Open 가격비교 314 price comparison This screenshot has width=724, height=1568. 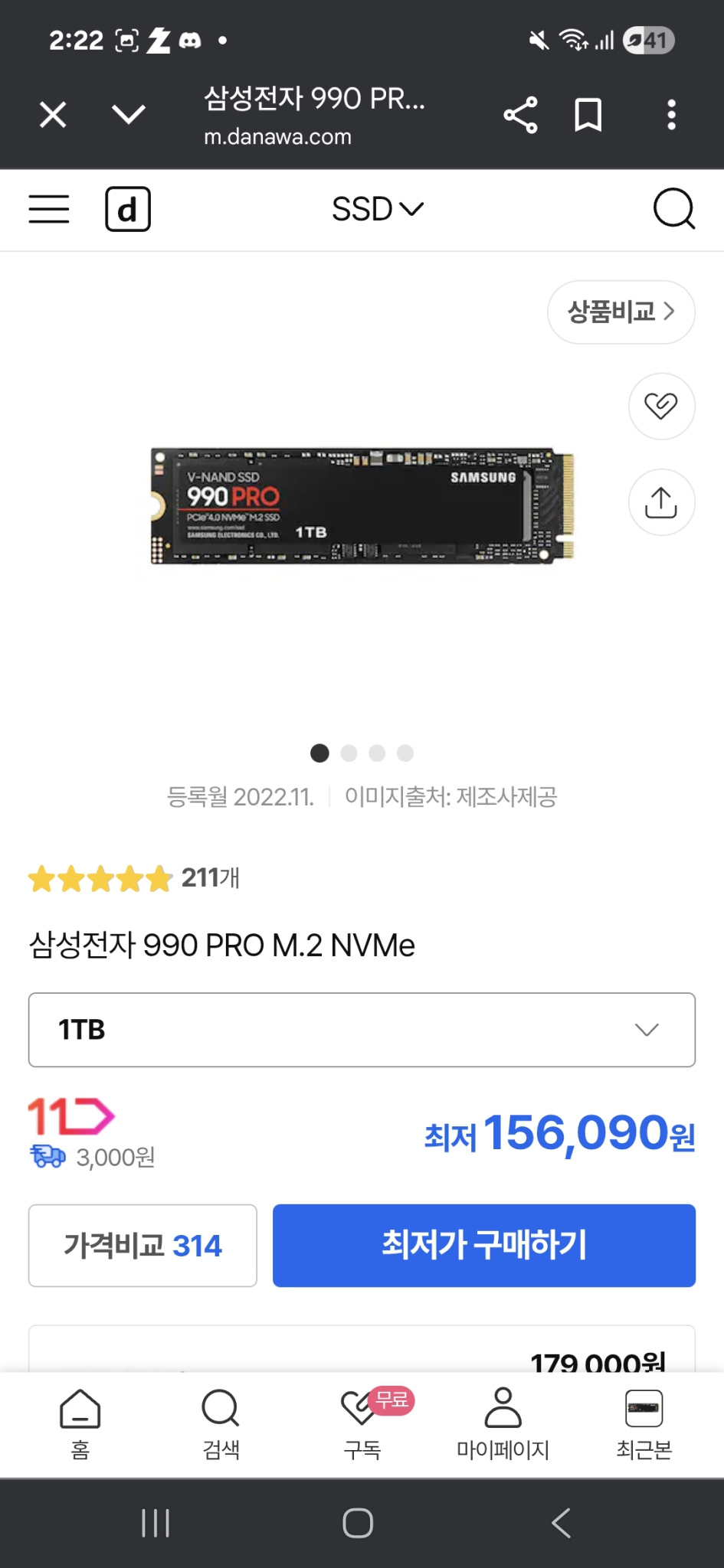(142, 1246)
